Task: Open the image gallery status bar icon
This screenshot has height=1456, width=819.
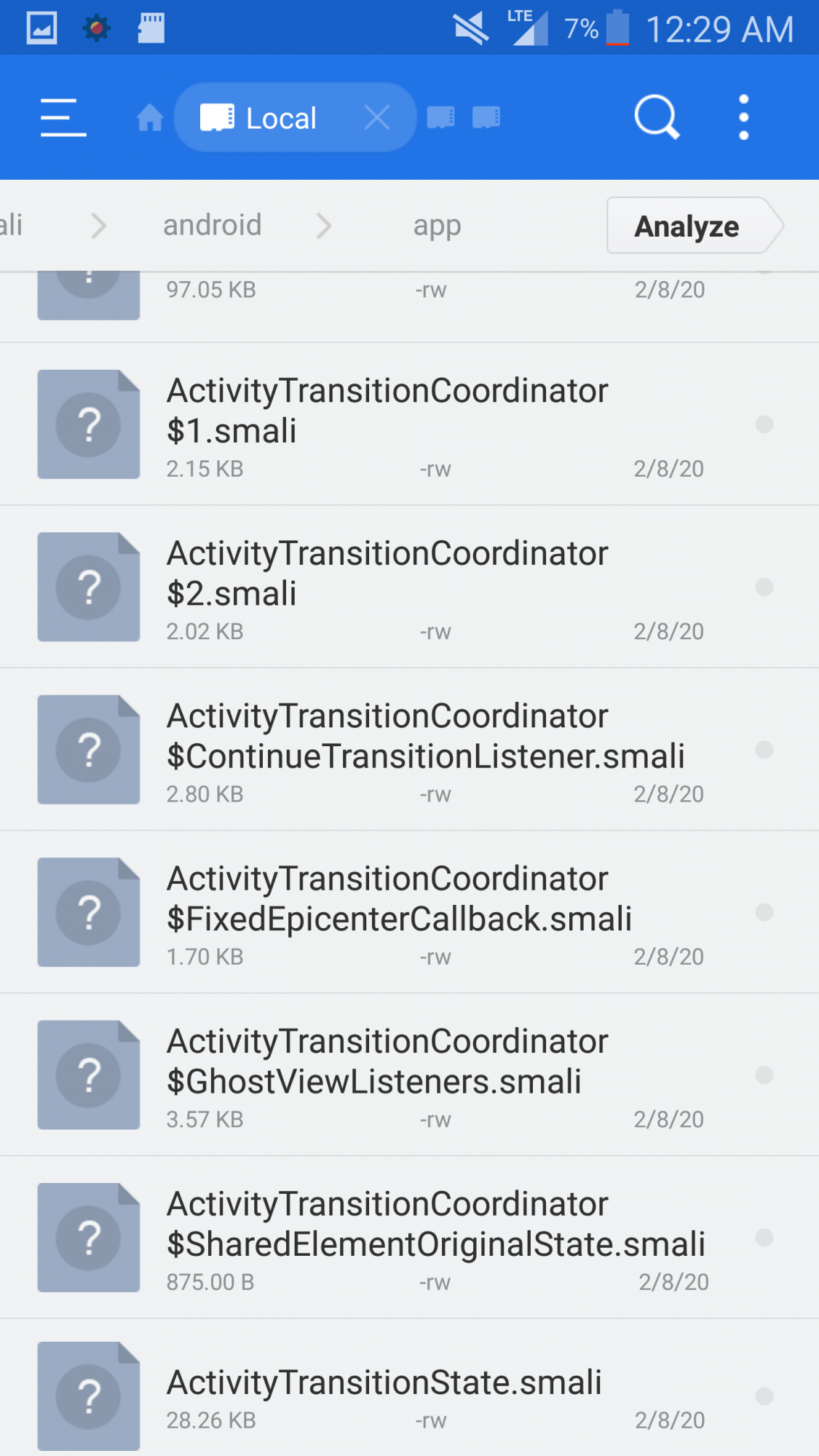Action: tap(41, 28)
